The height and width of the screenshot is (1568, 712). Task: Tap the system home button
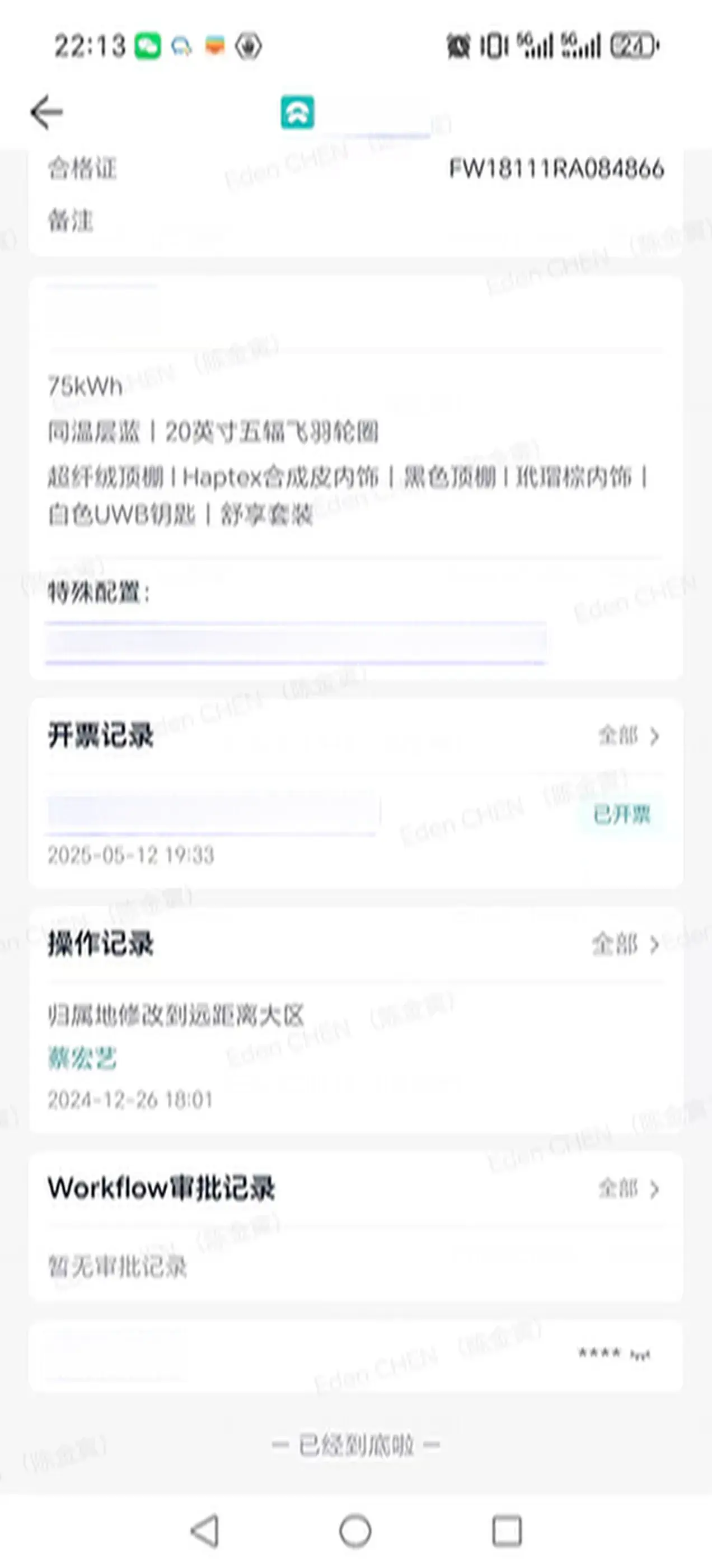355,1530
